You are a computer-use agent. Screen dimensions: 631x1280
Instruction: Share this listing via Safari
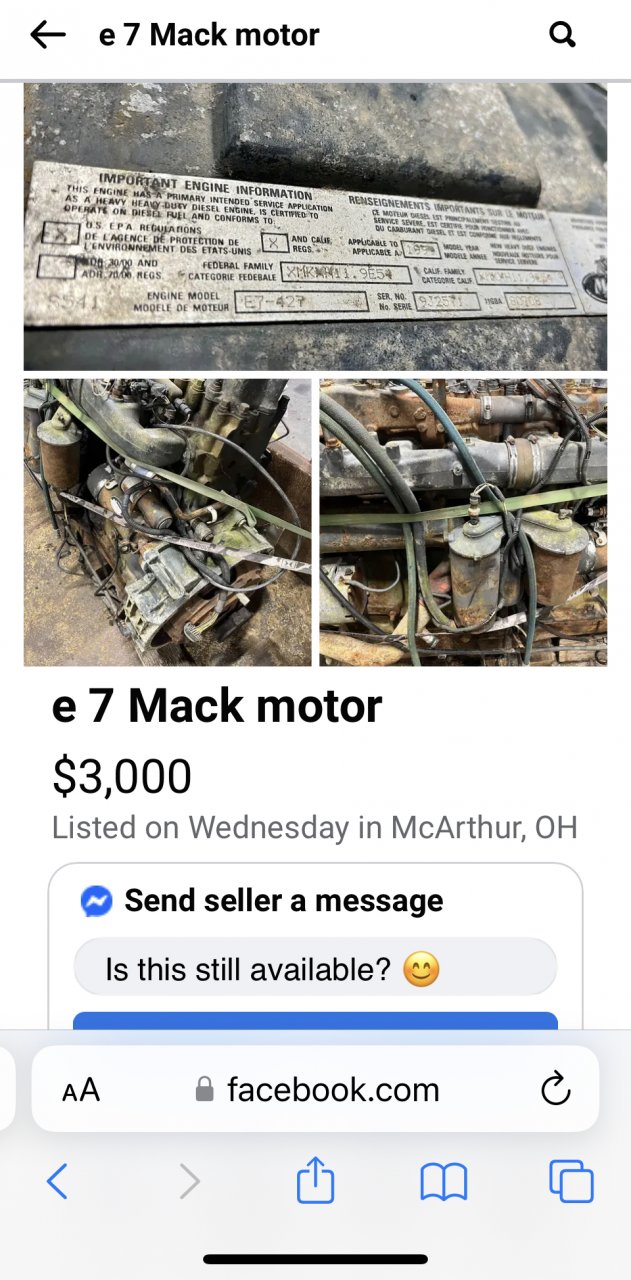point(315,1182)
